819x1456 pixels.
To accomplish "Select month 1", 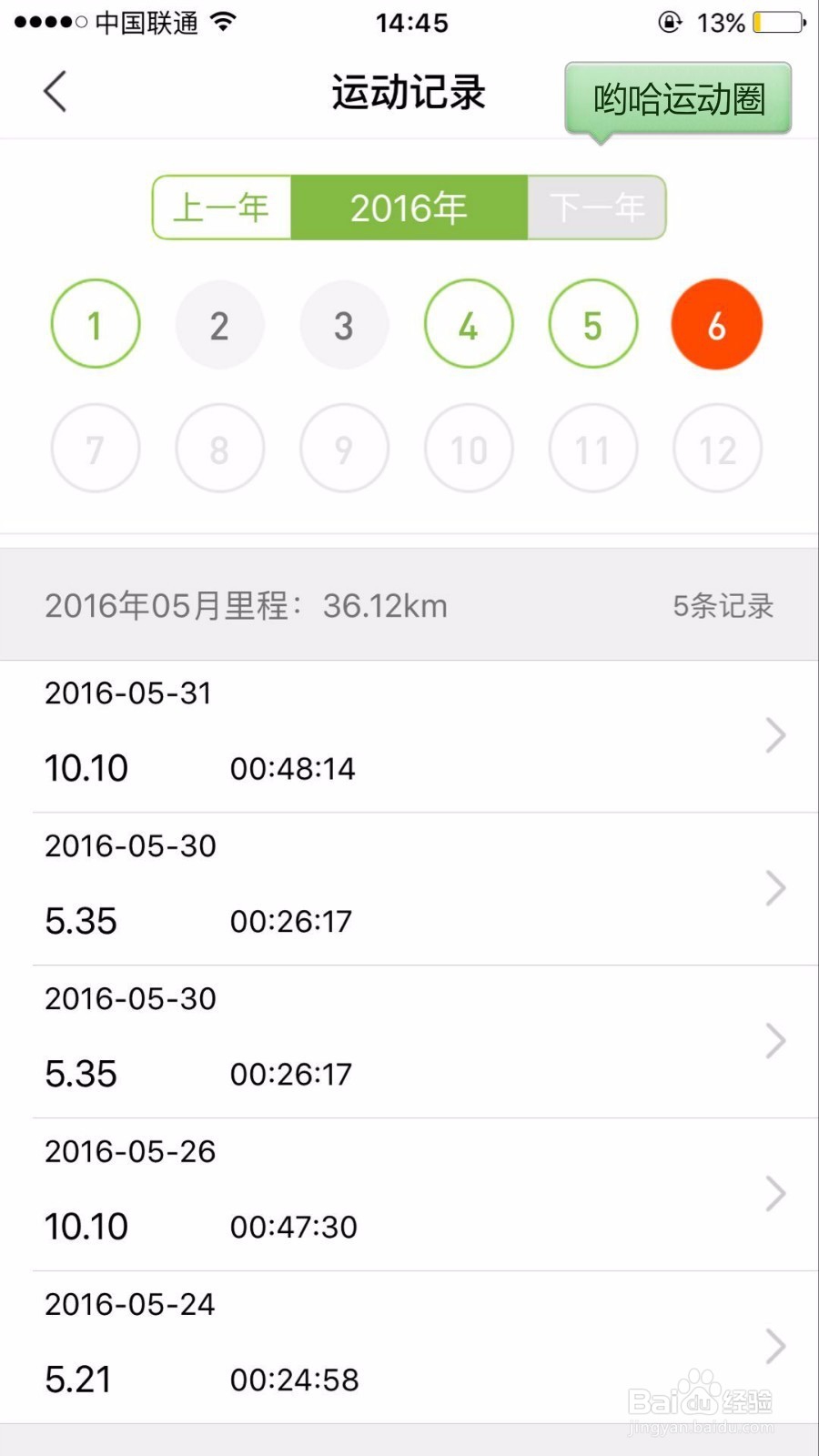I will [96, 324].
